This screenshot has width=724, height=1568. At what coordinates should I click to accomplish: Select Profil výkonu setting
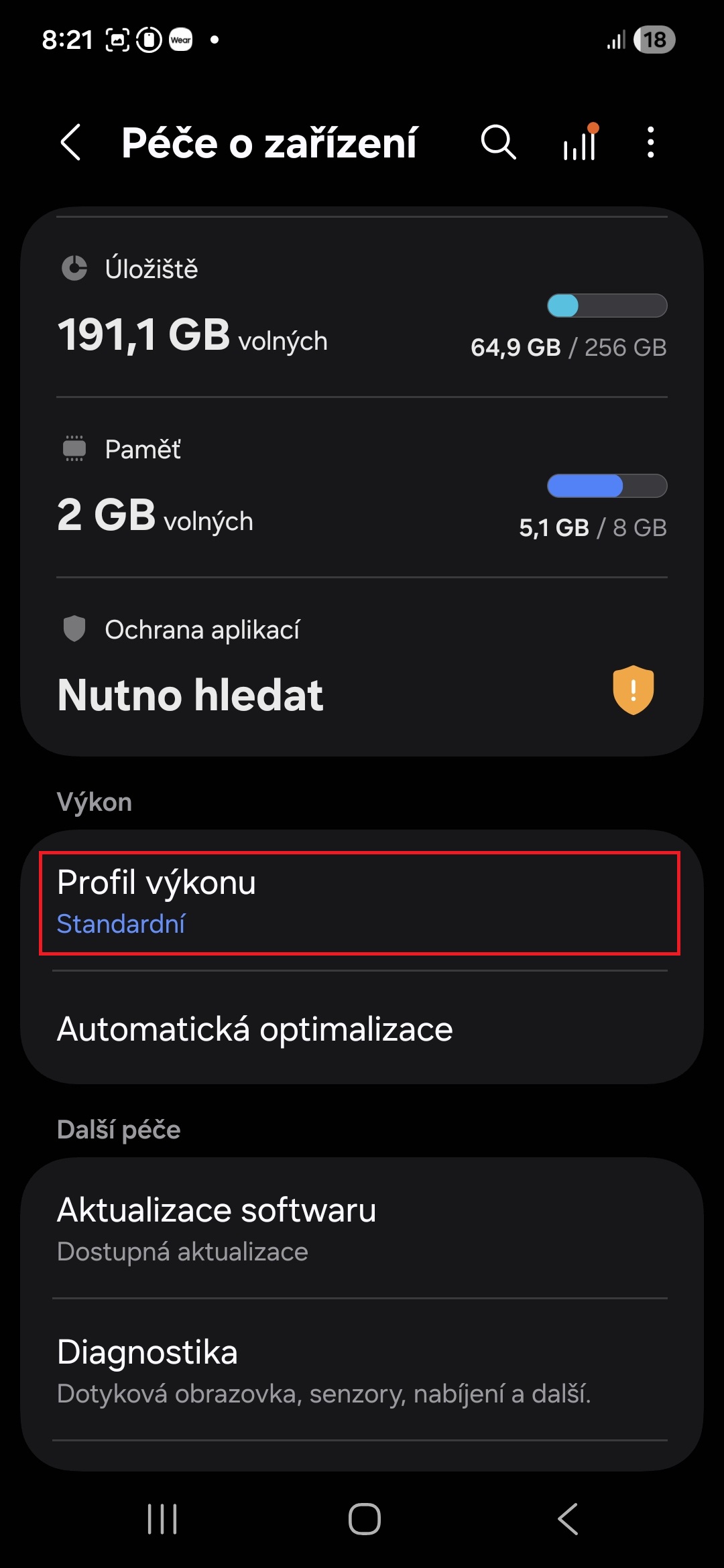coord(360,903)
